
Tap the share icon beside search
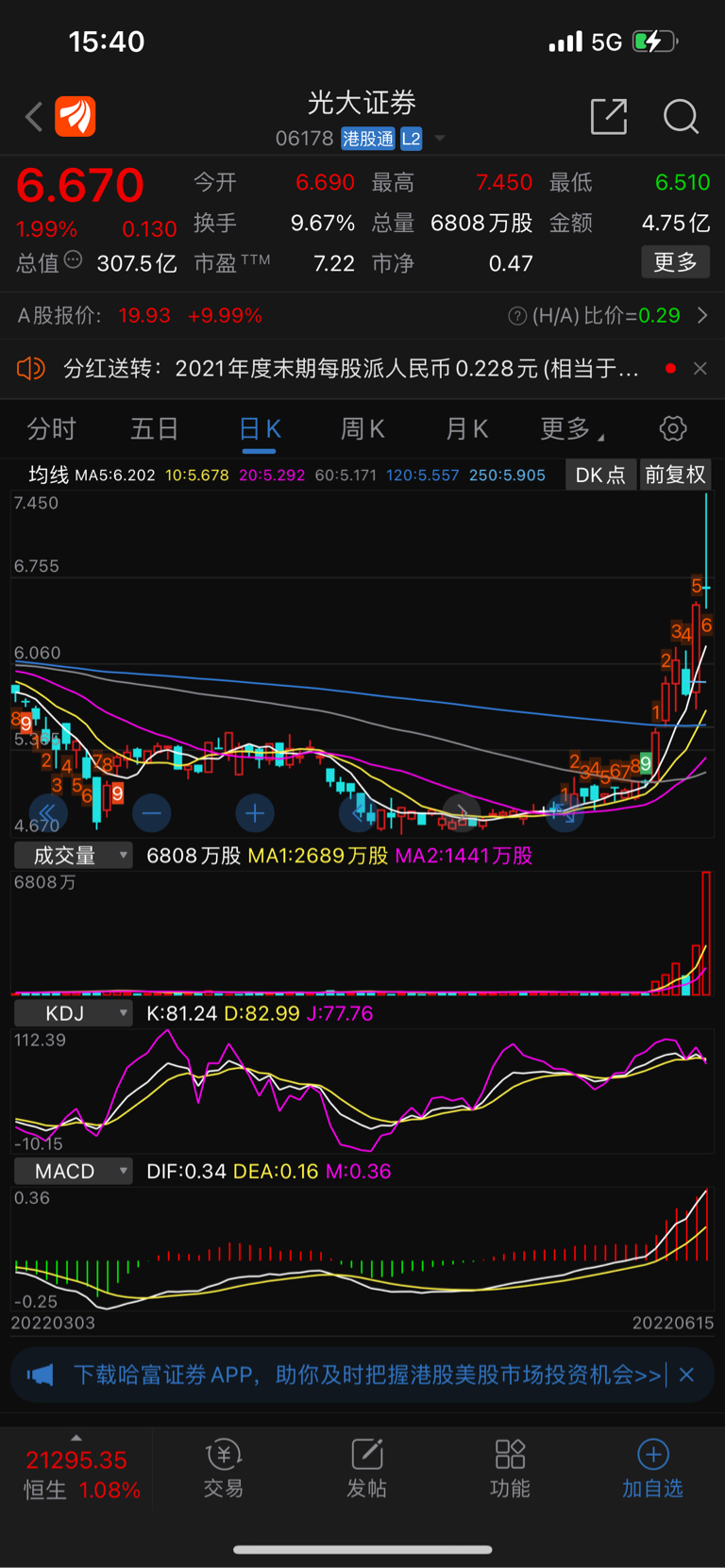(x=609, y=117)
